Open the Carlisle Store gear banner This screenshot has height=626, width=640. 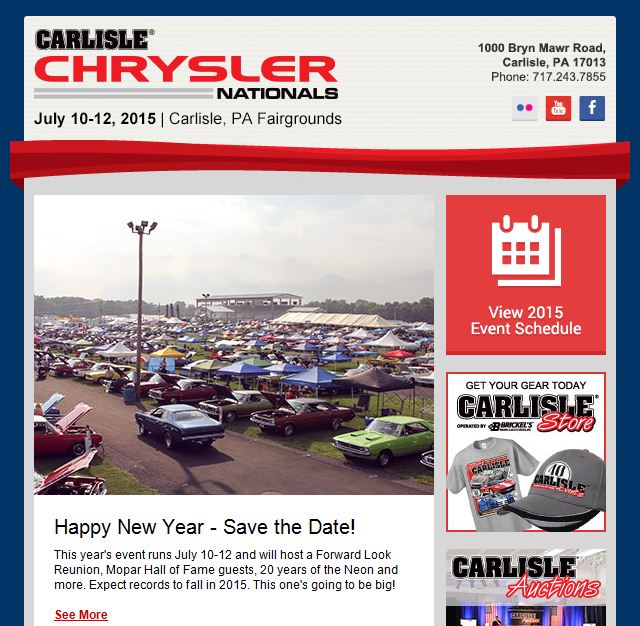(526, 452)
